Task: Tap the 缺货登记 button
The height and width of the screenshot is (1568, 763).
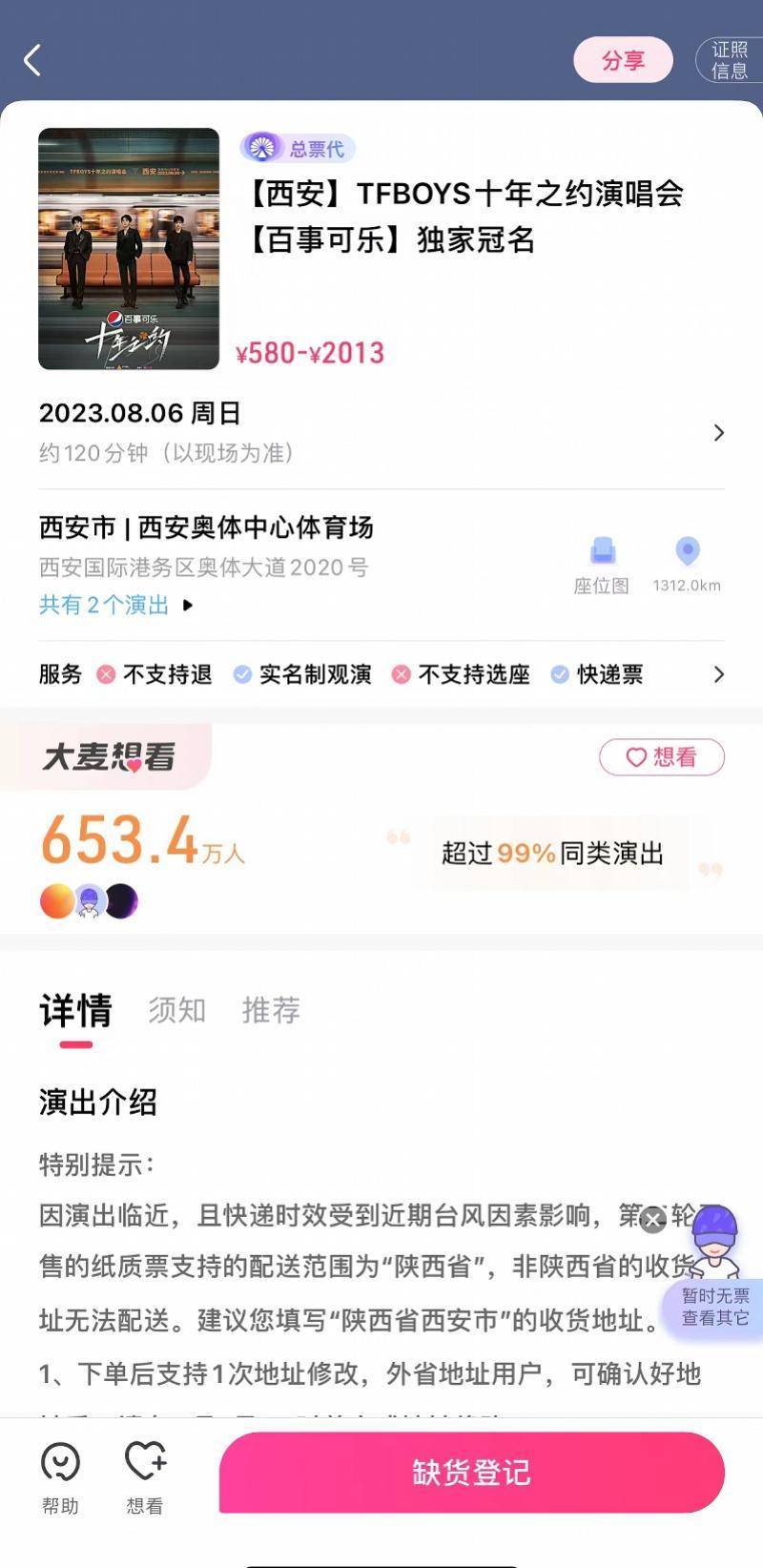Action: click(x=471, y=1473)
